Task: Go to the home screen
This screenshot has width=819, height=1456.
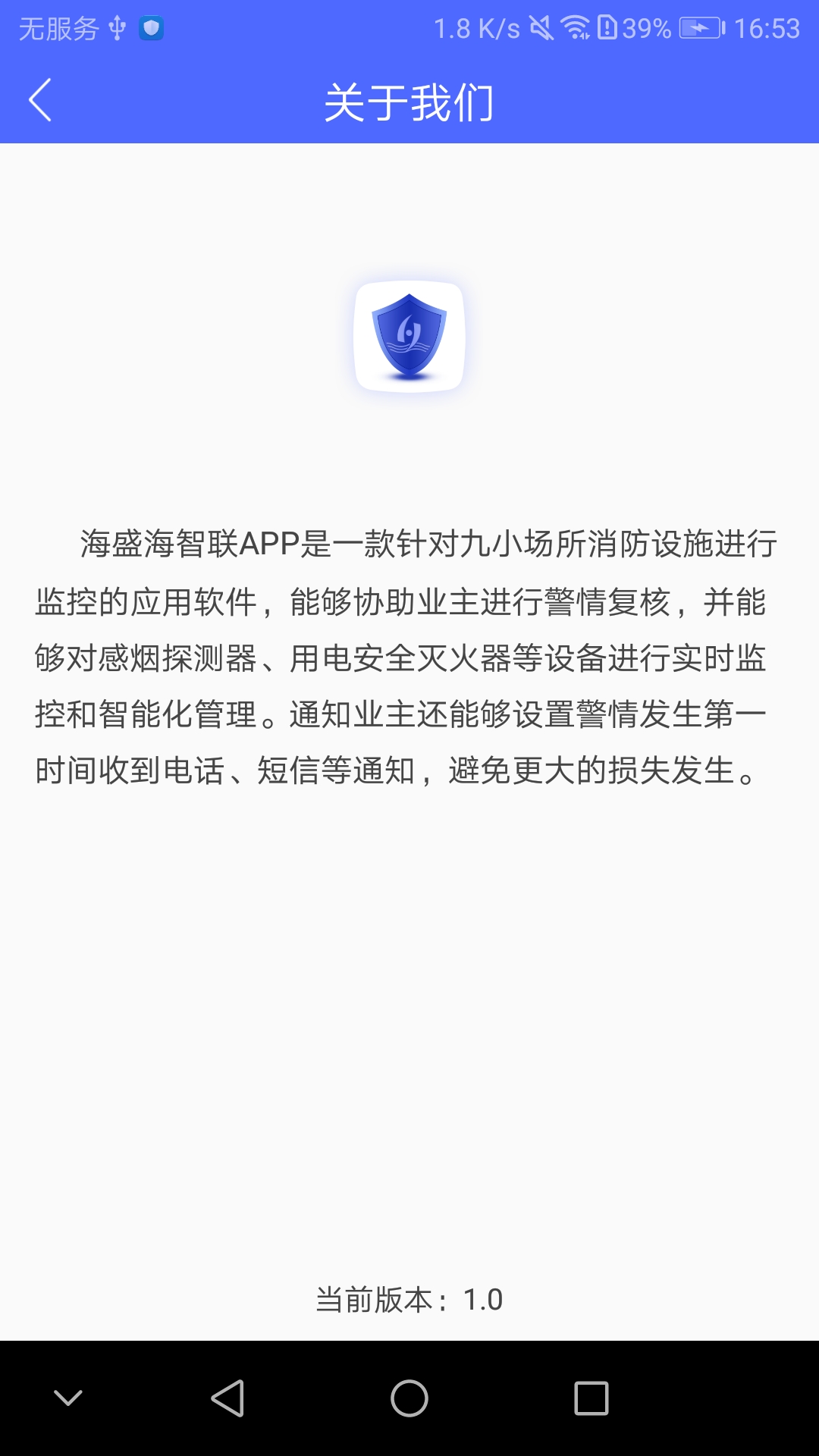Action: 409,1398
